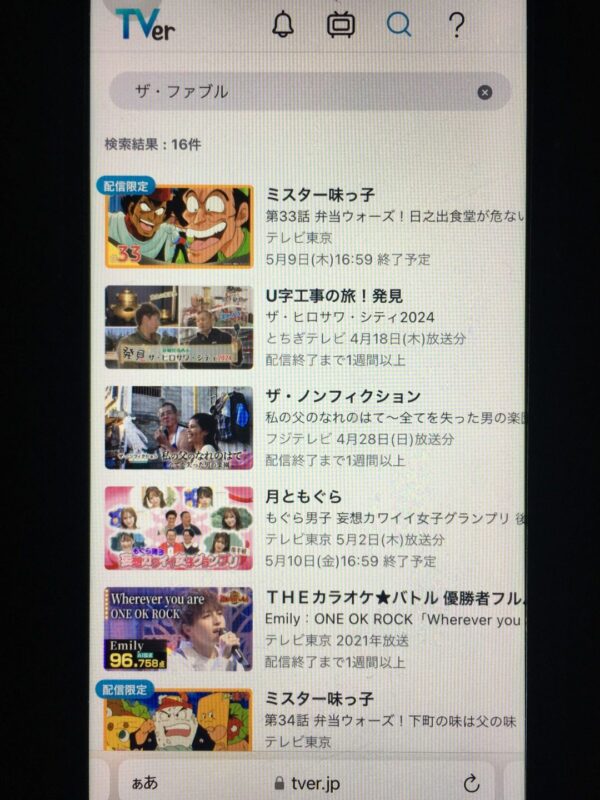The image size is (600, 800).
Task: Edit the ザ・ファブル search field
Action: tap(290, 92)
